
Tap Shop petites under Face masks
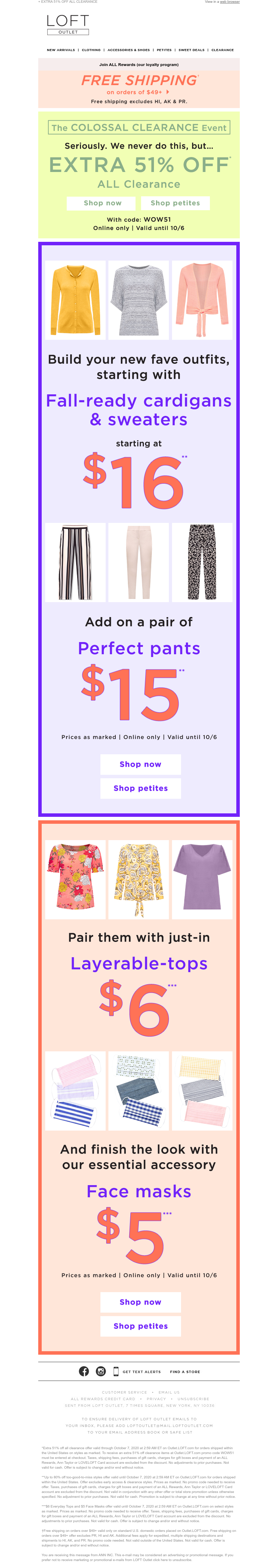(140, 1326)
